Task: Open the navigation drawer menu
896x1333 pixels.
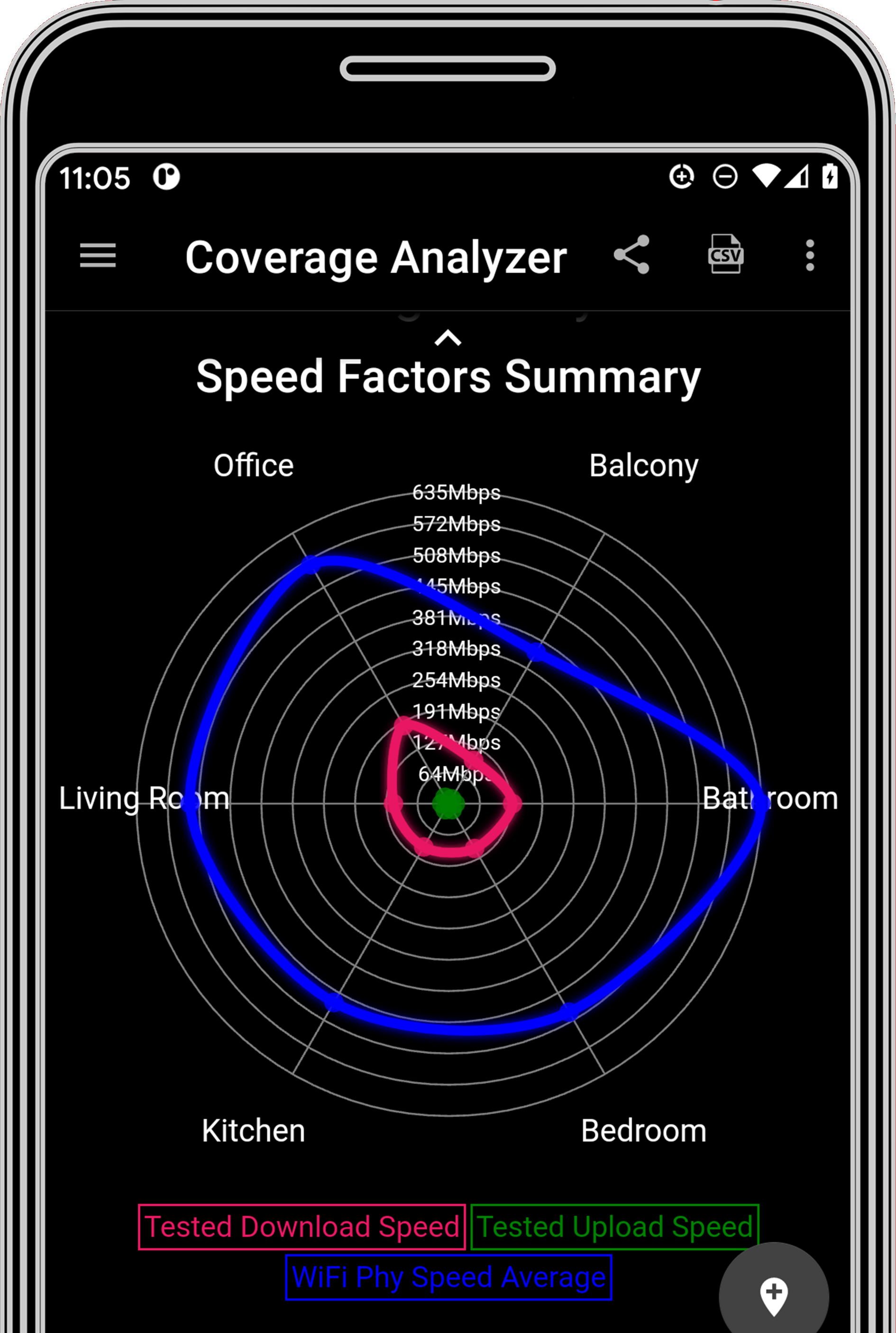Action: click(x=98, y=255)
